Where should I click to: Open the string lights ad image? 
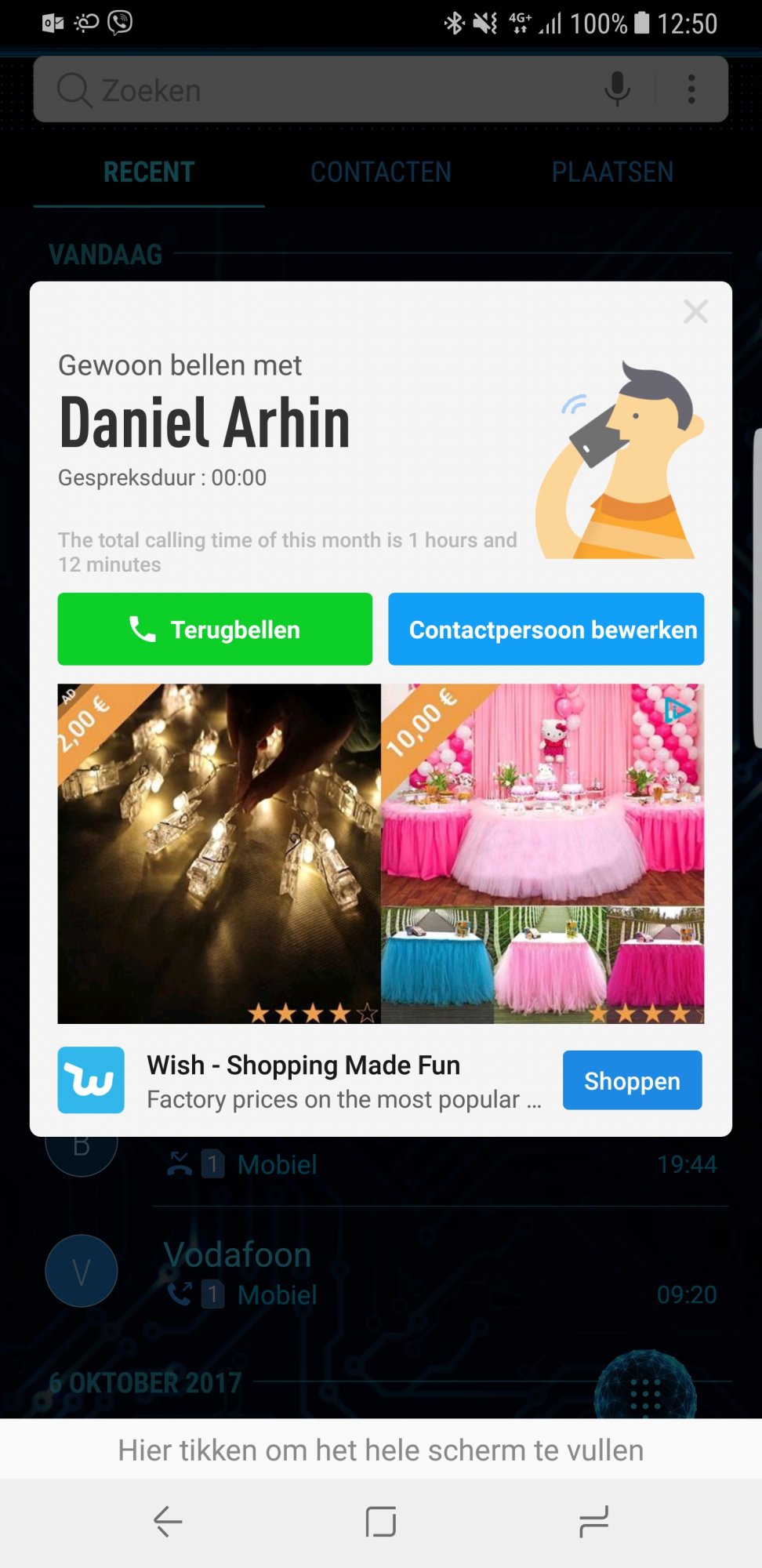click(x=220, y=854)
